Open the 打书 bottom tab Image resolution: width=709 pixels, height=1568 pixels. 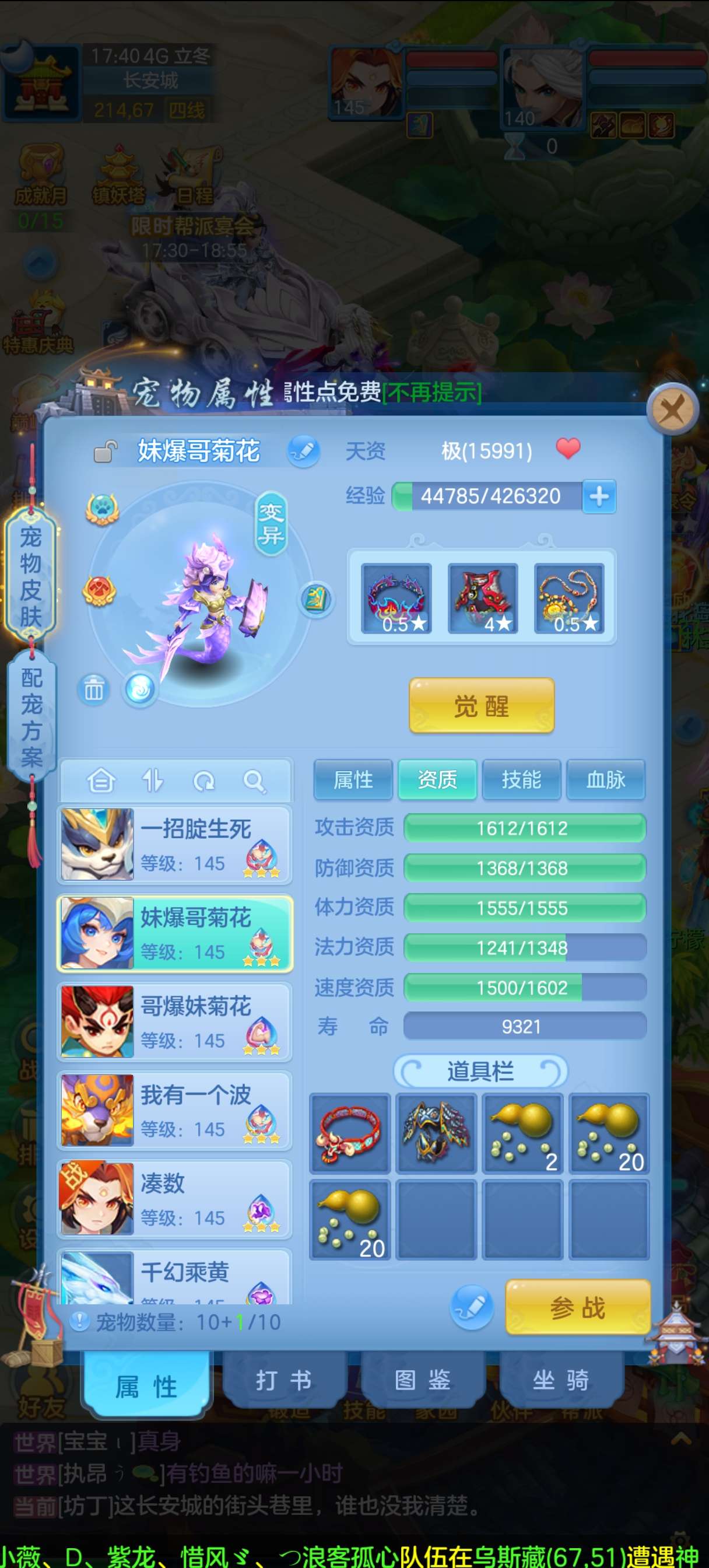click(283, 1380)
